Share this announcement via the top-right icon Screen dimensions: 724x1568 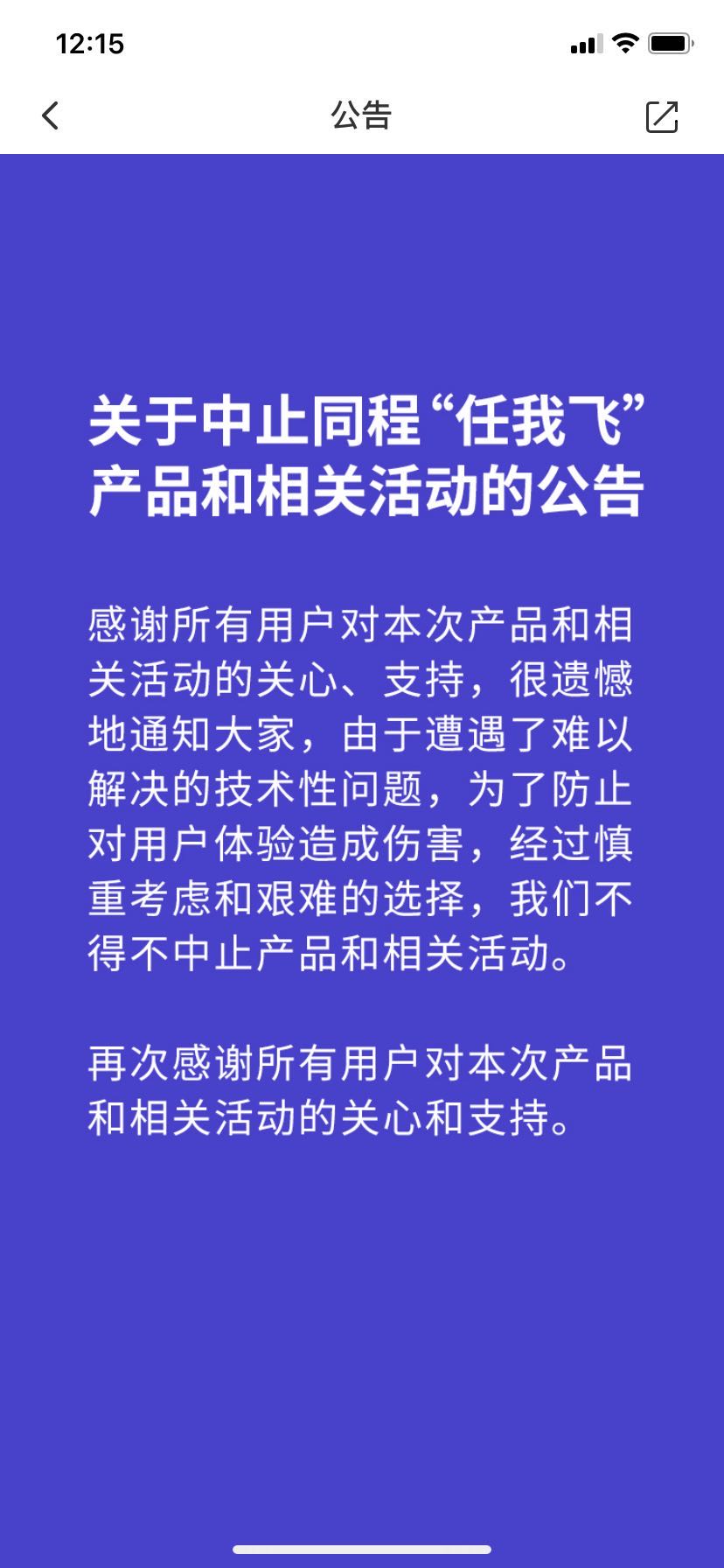pyautogui.click(x=662, y=116)
